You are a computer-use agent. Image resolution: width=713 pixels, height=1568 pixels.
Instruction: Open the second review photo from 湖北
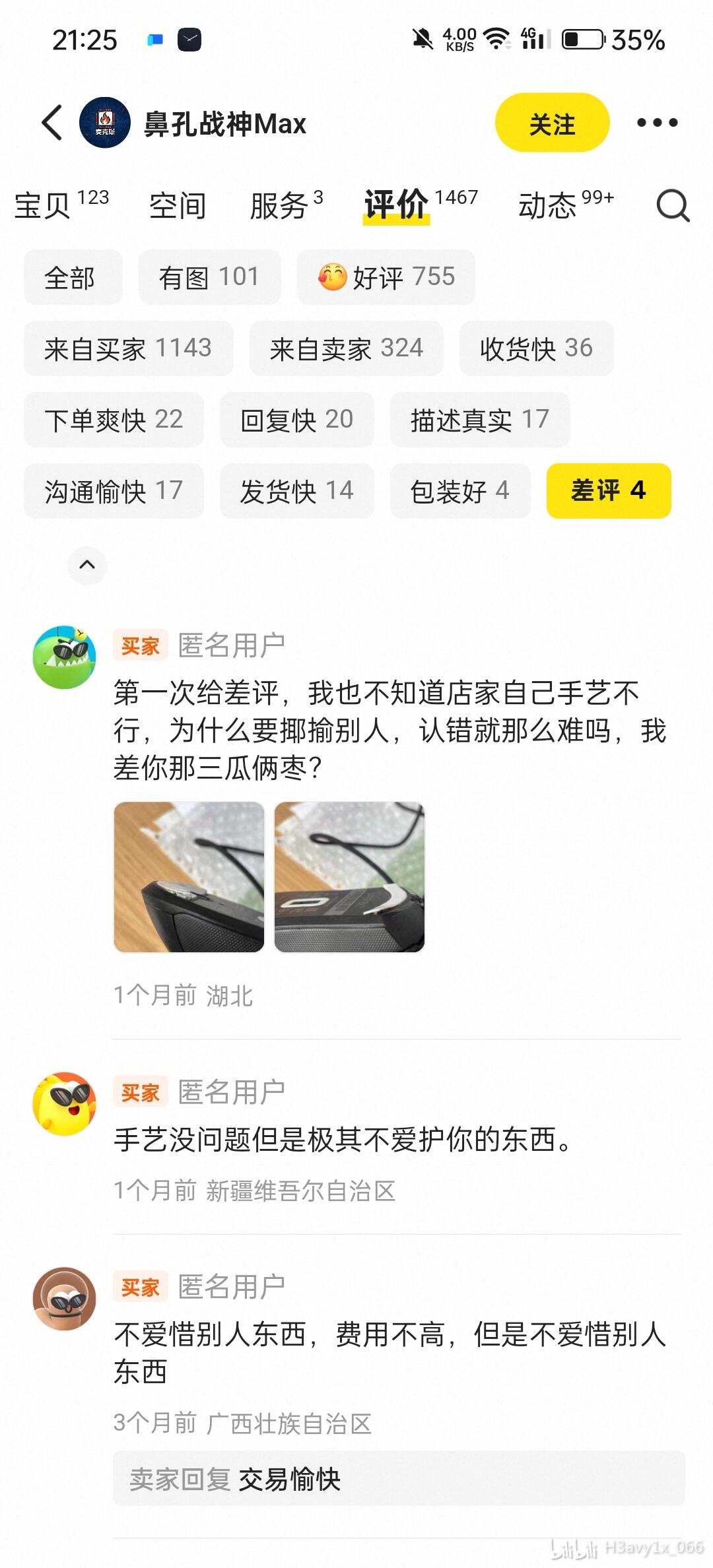[x=349, y=877]
